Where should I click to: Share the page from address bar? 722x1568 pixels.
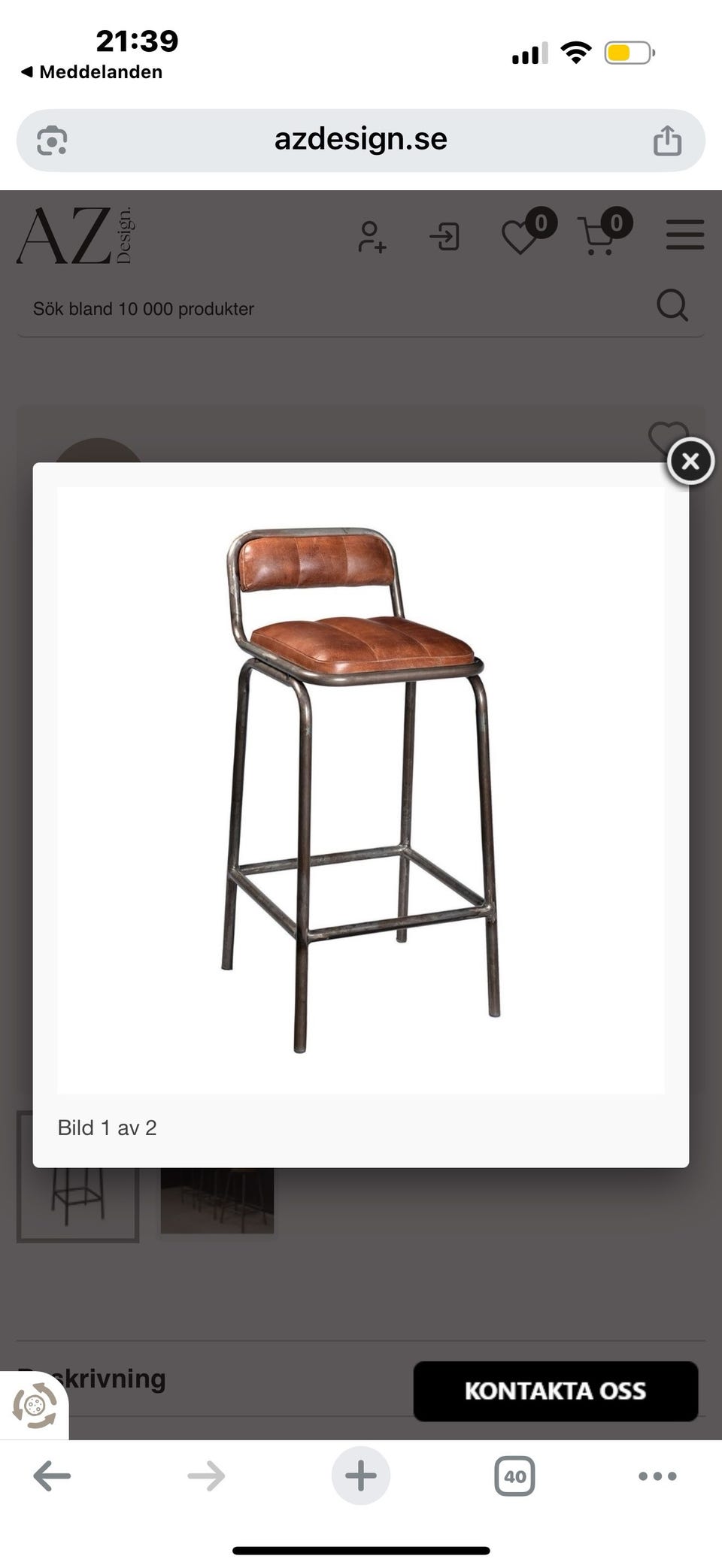point(667,141)
